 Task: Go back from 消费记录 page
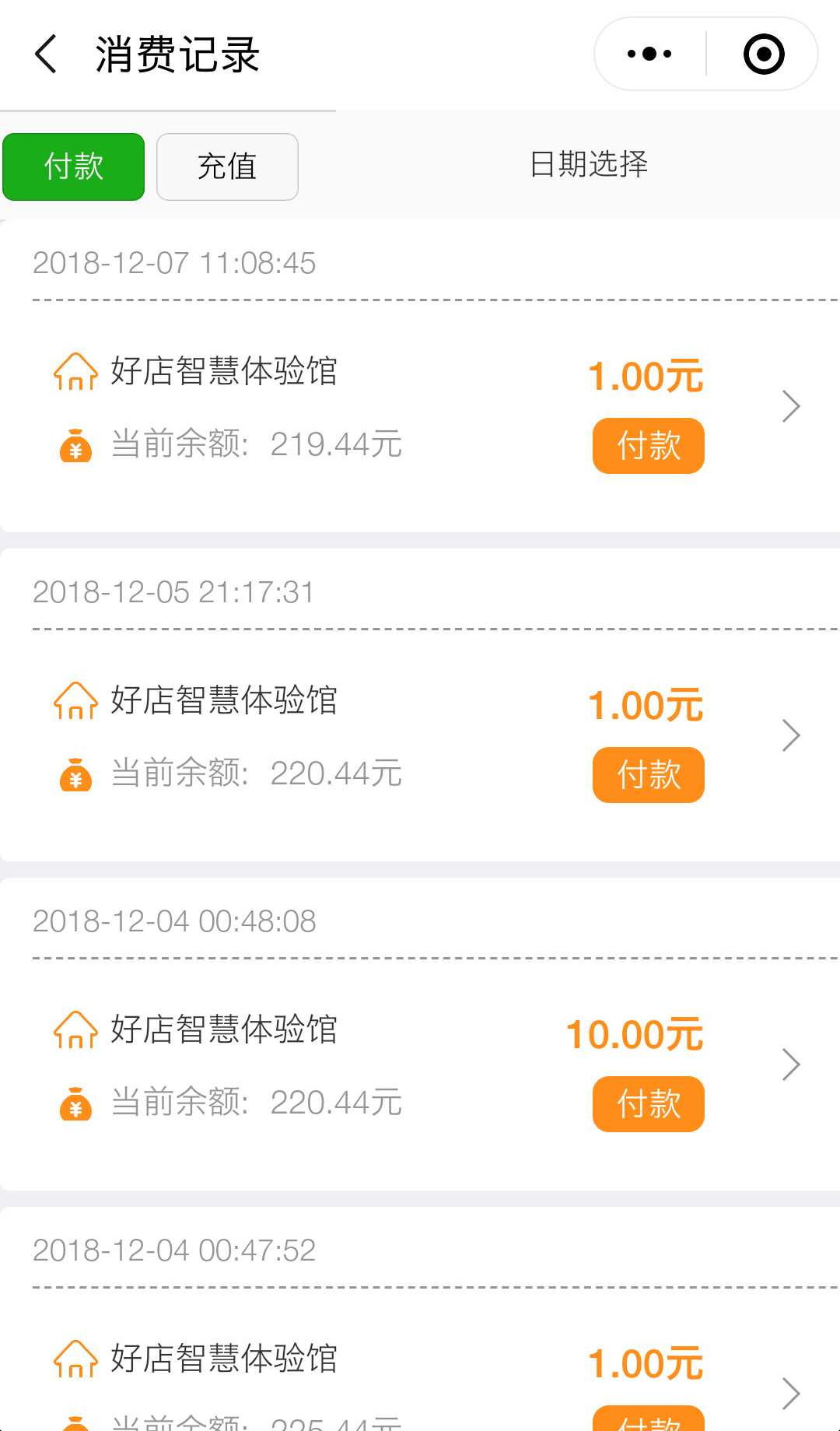tap(47, 54)
